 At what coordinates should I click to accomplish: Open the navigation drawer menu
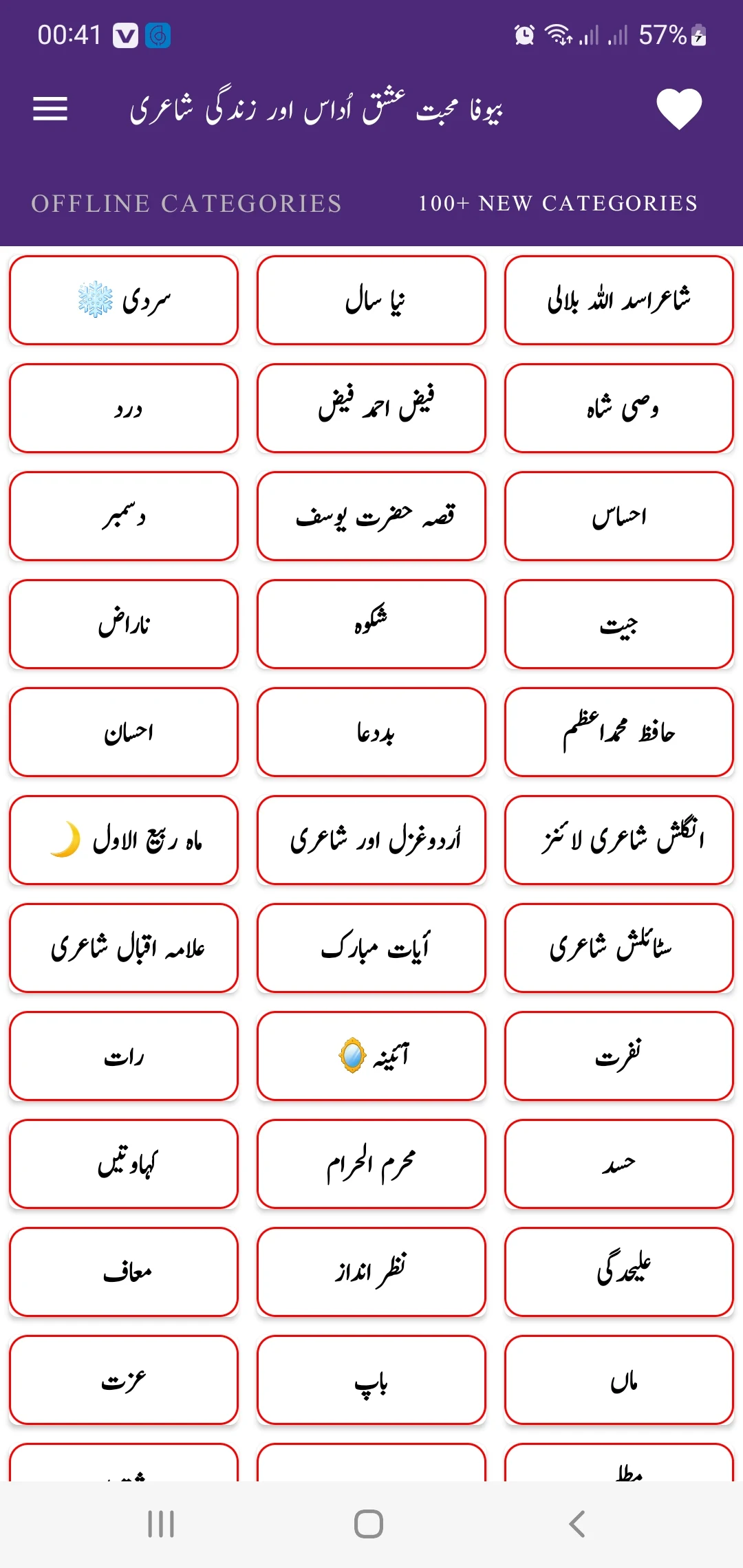tap(49, 109)
